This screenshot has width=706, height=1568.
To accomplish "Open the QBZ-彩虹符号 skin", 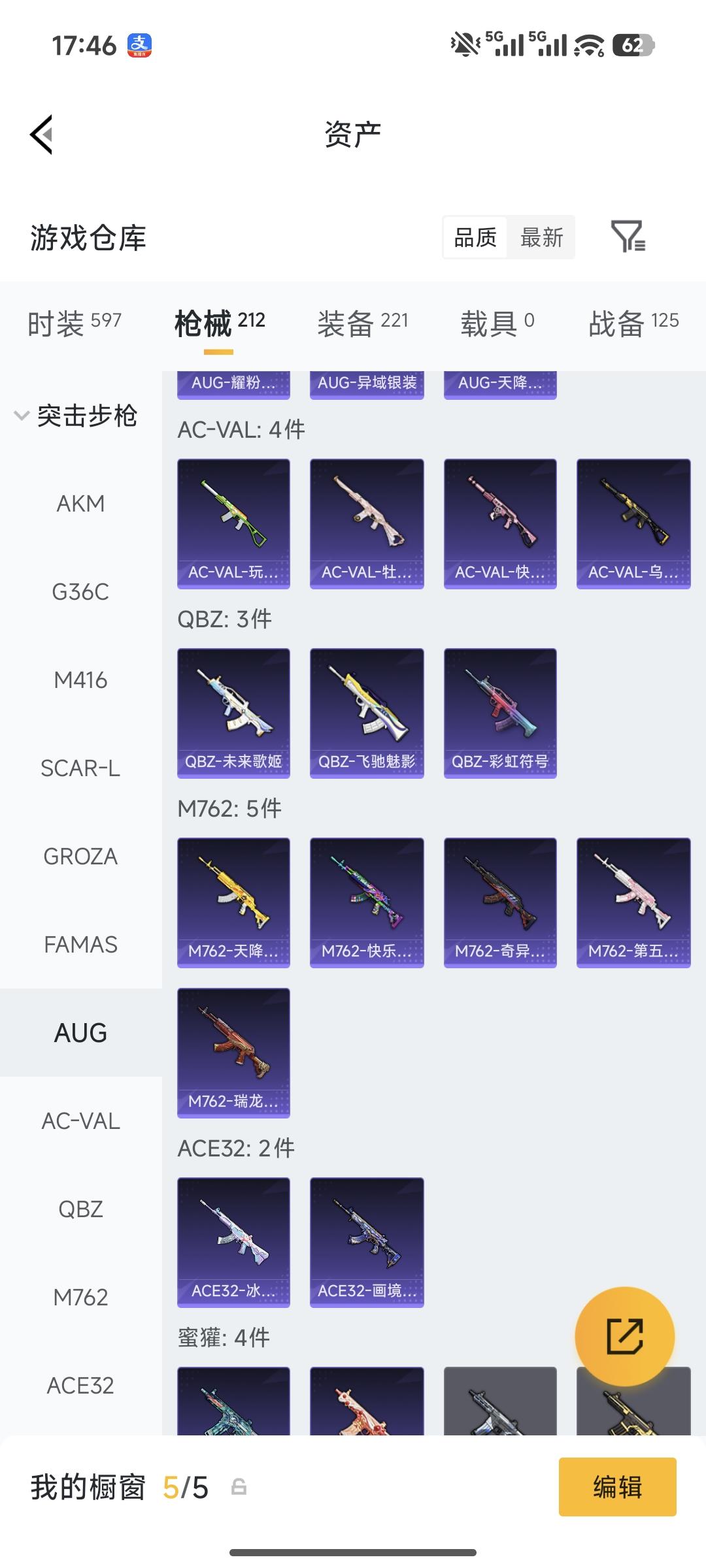I will click(500, 713).
